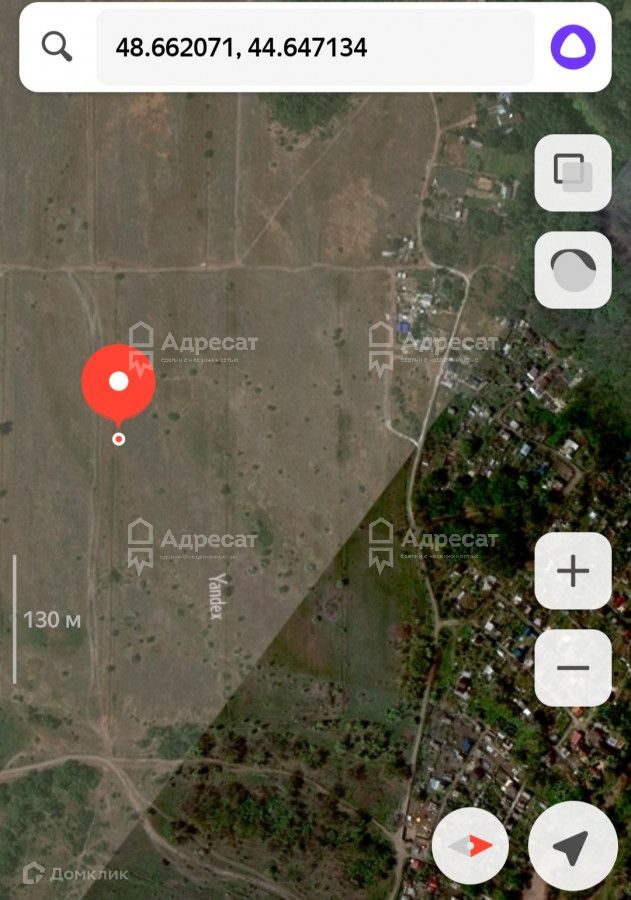
Task: Select the red location pin
Action: (118, 383)
